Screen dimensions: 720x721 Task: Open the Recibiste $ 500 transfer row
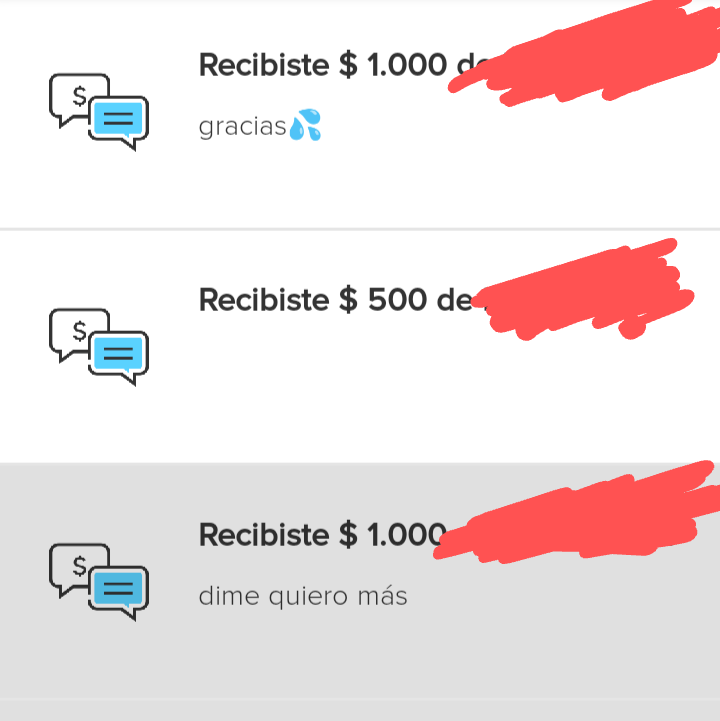point(360,346)
